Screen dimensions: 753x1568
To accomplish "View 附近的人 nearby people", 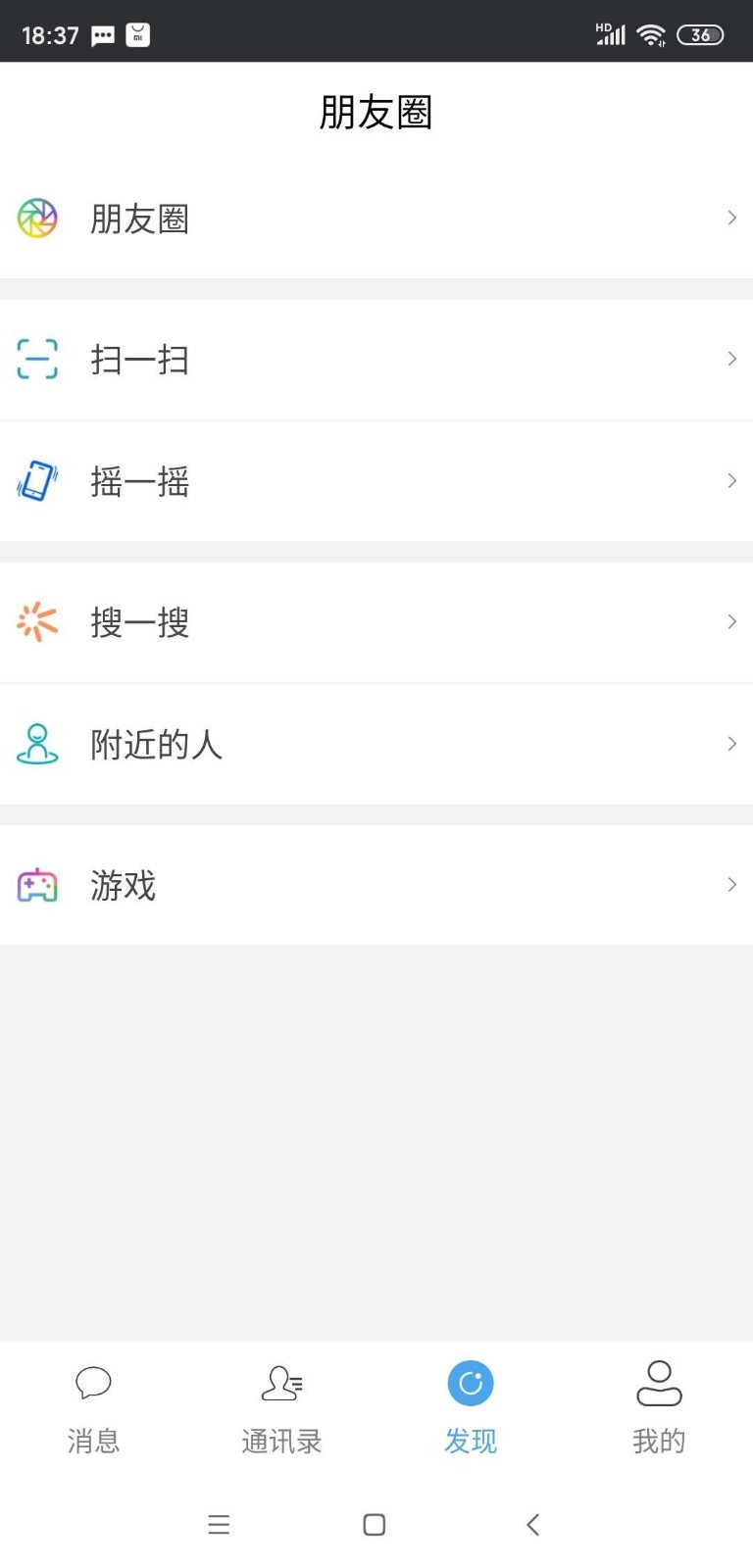I will [x=376, y=744].
